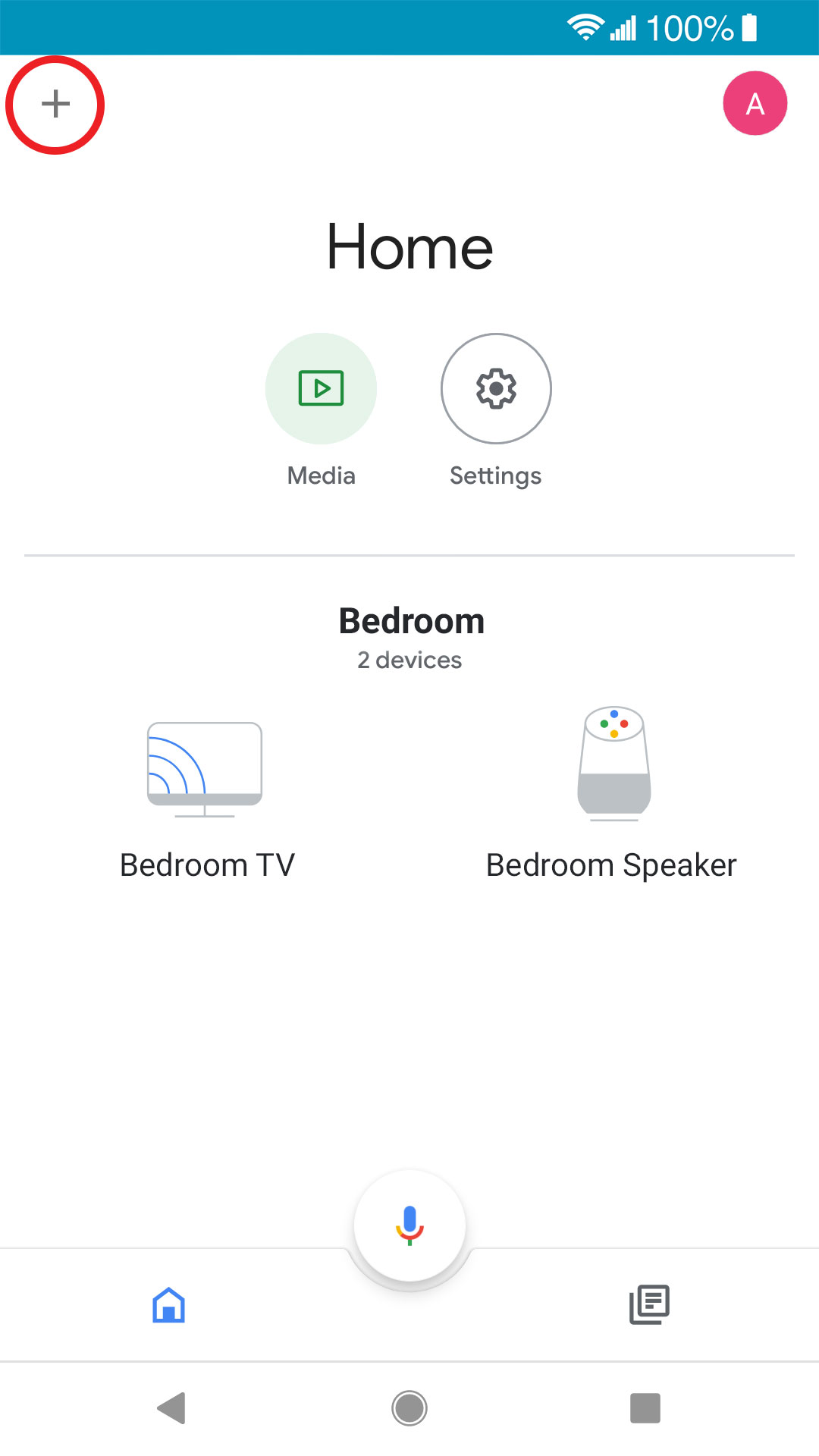819x1456 pixels.
Task: Tap the plus icon to add a device
Action: [x=55, y=105]
